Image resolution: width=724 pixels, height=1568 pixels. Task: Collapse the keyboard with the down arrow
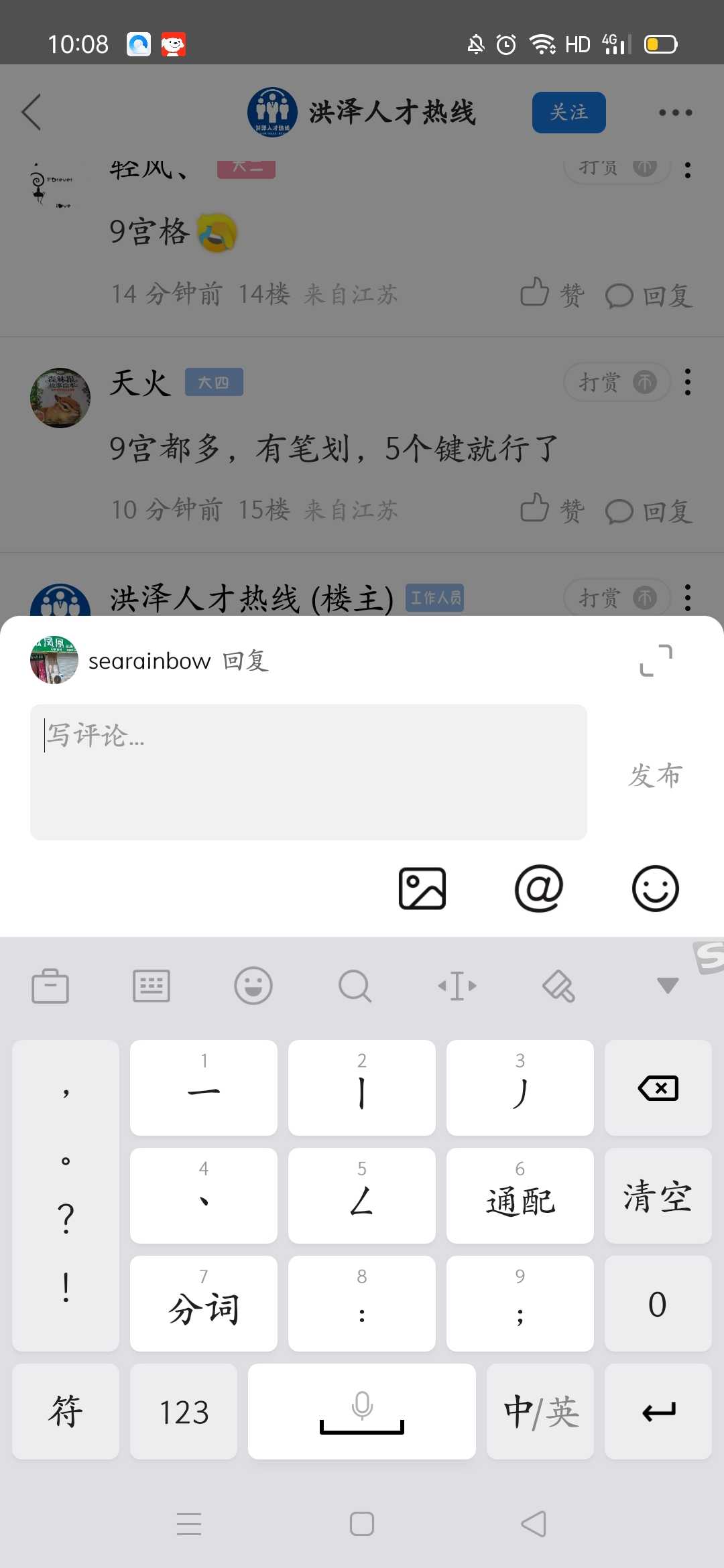pos(668,985)
